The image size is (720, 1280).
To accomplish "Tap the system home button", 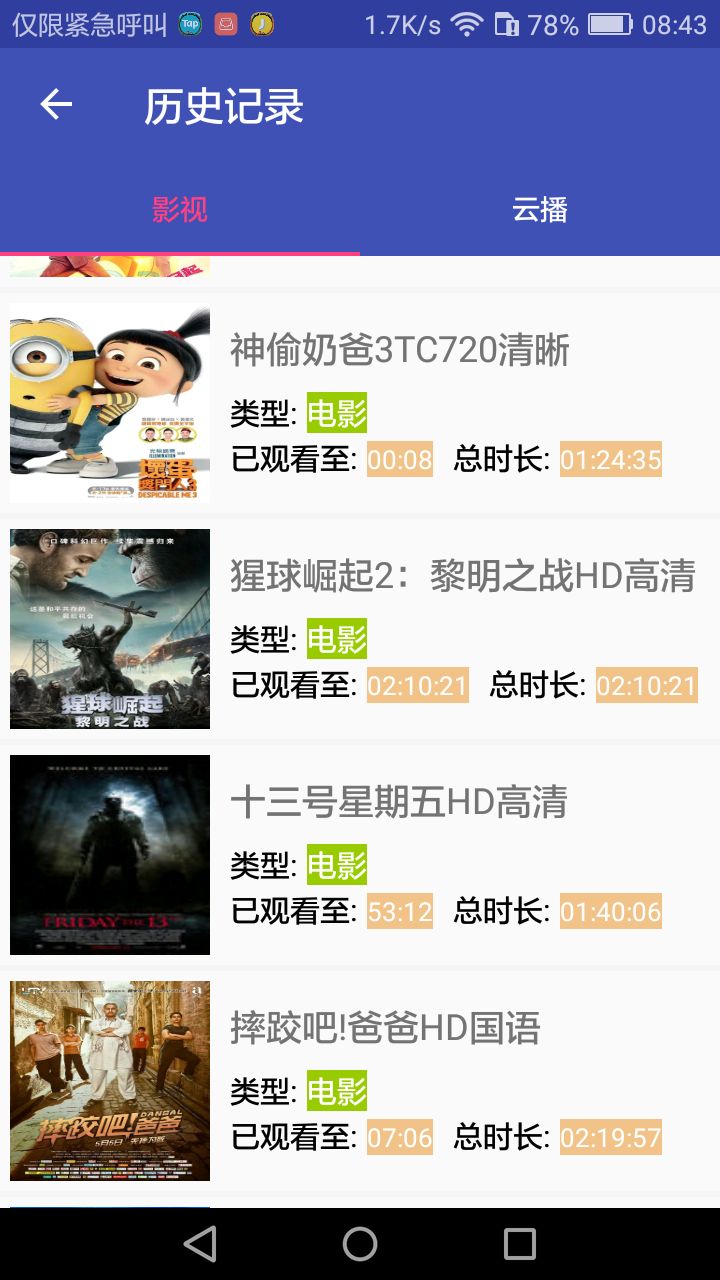I will pos(360,1244).
